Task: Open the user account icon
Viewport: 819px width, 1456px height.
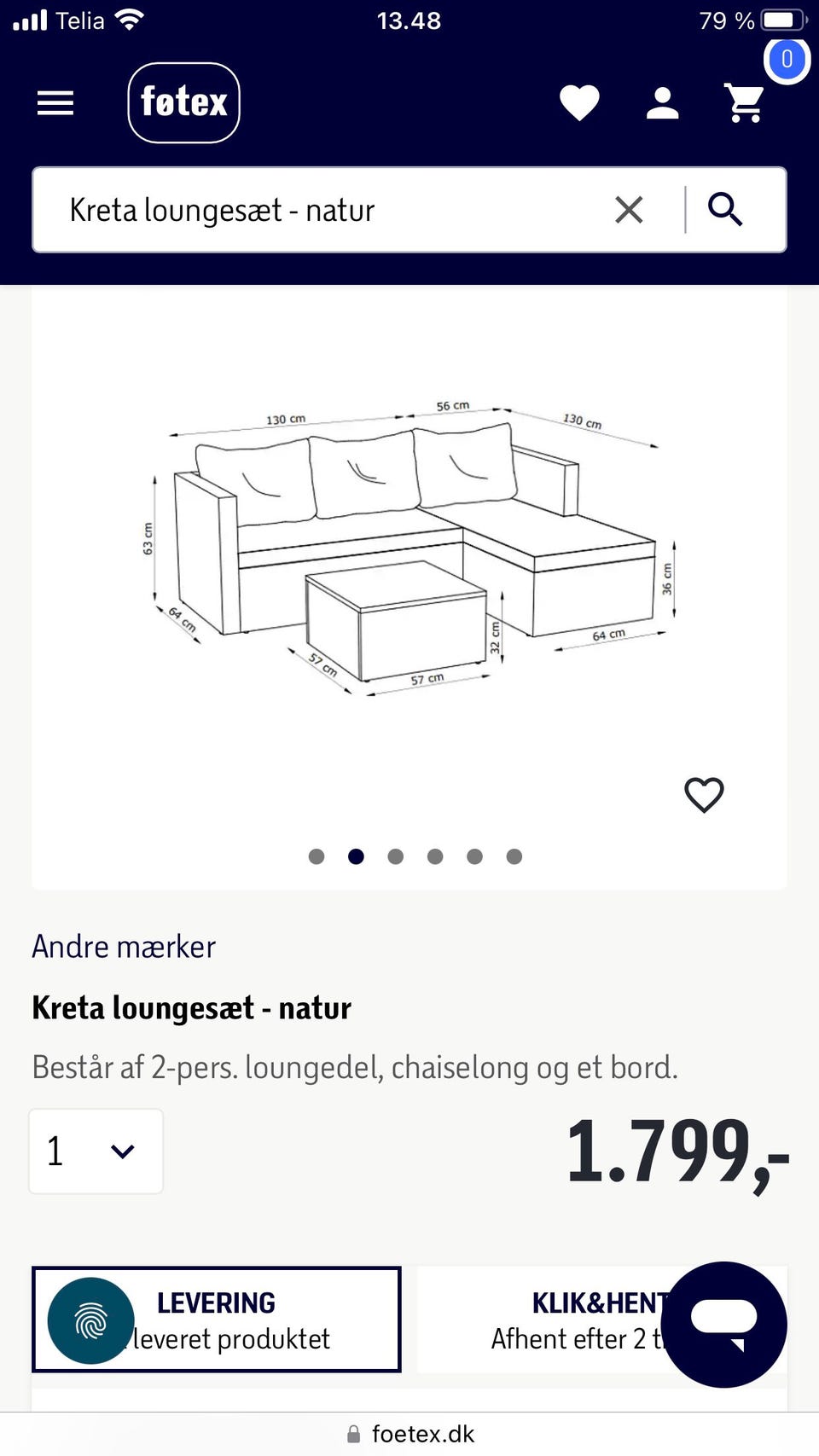Action: 662,102
